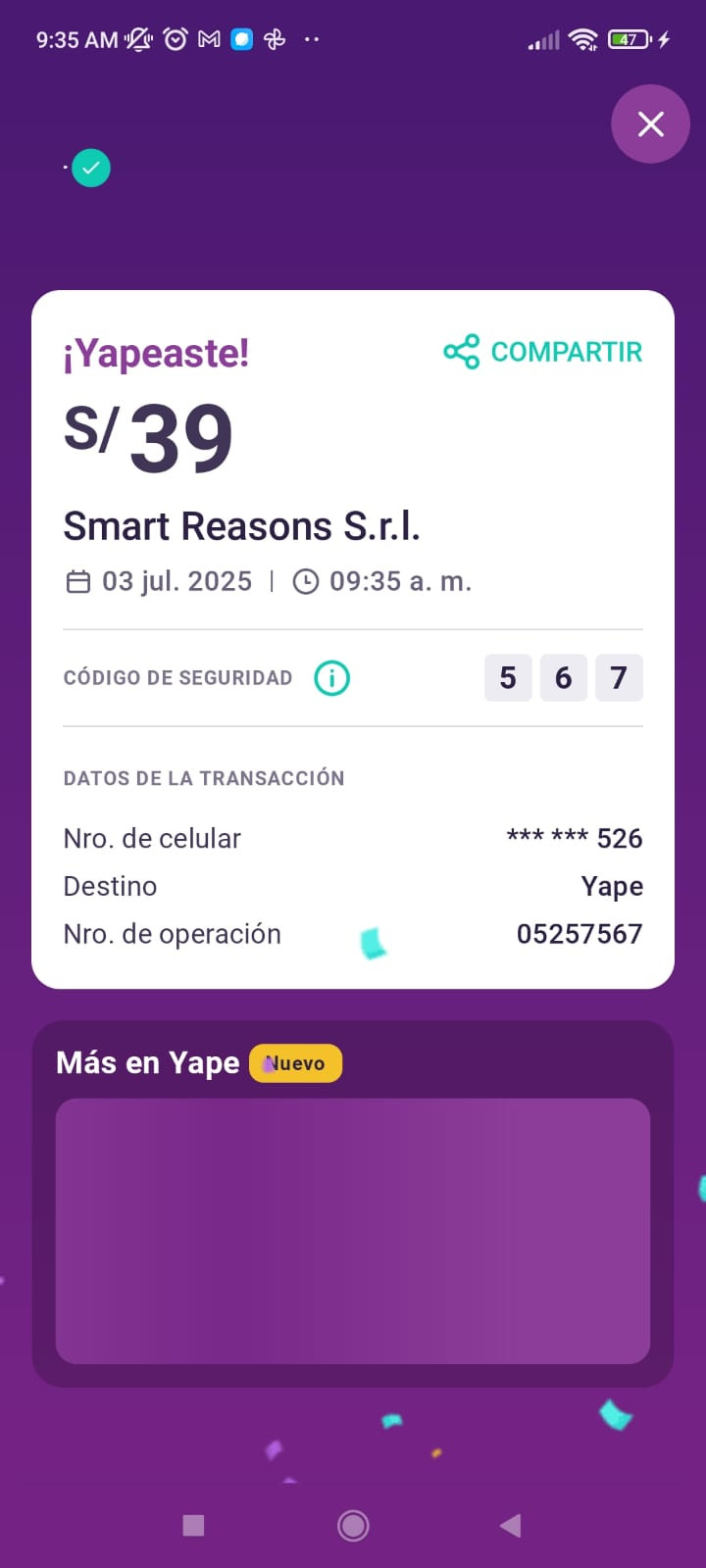Viewport: 706px width, 1568px height.
Task: Open the Más en Yape banner
Action: pos(353,1231)
